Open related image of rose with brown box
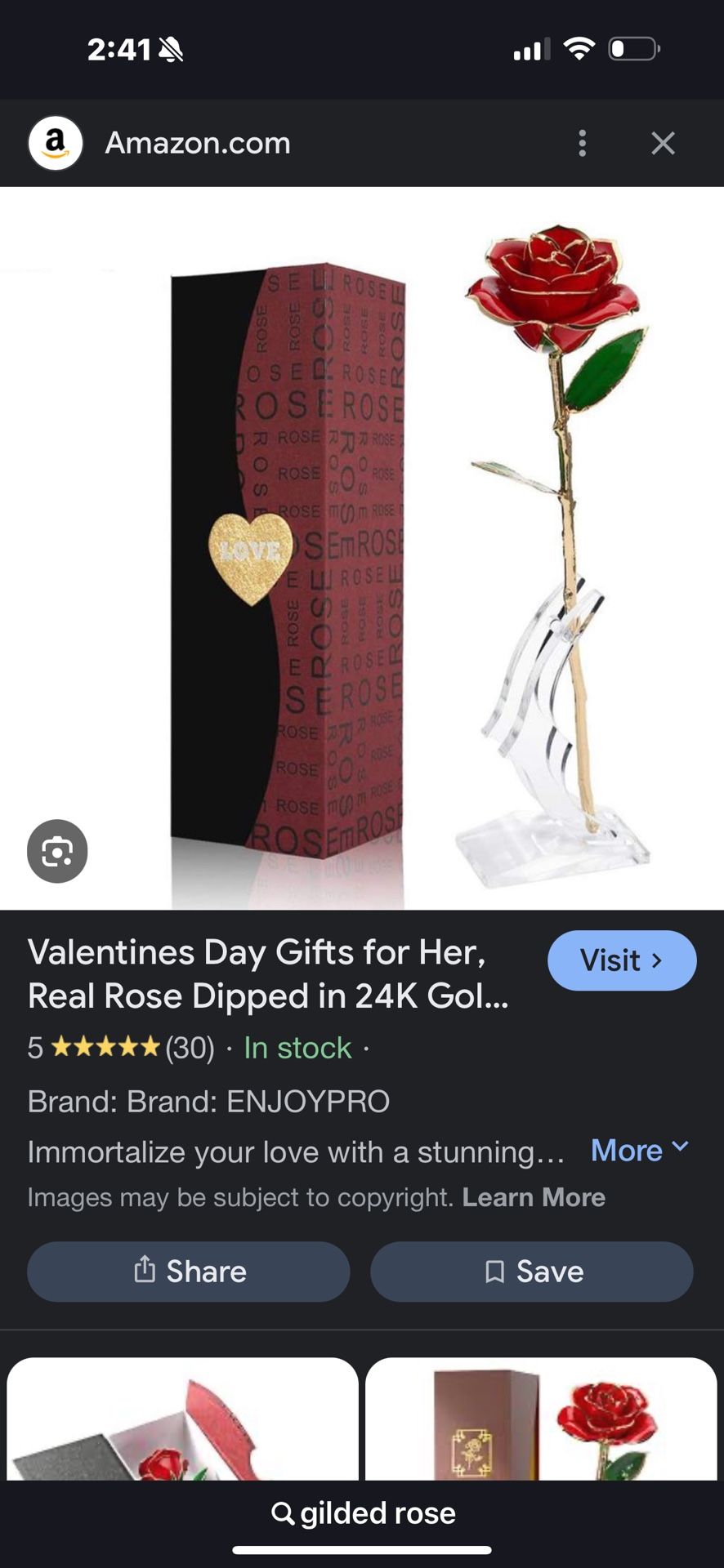The width and height of the screenshot is (724, 1568). click(541, 1421)
